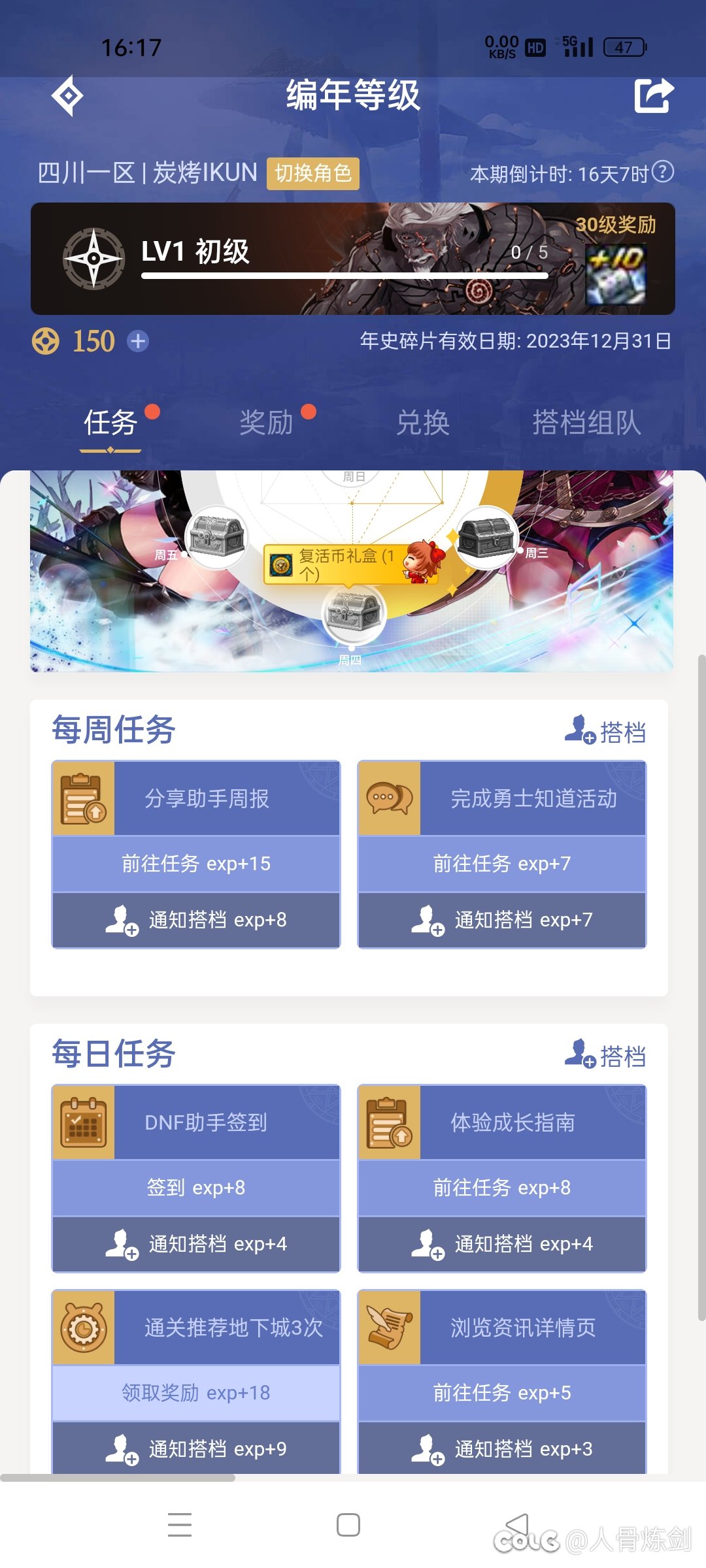Viewport: 706px width, 1568px height.
Task: Claim 领取奖励 exp+18 for 通关推荐地下城3次
Action: (x=196, y=1393)
